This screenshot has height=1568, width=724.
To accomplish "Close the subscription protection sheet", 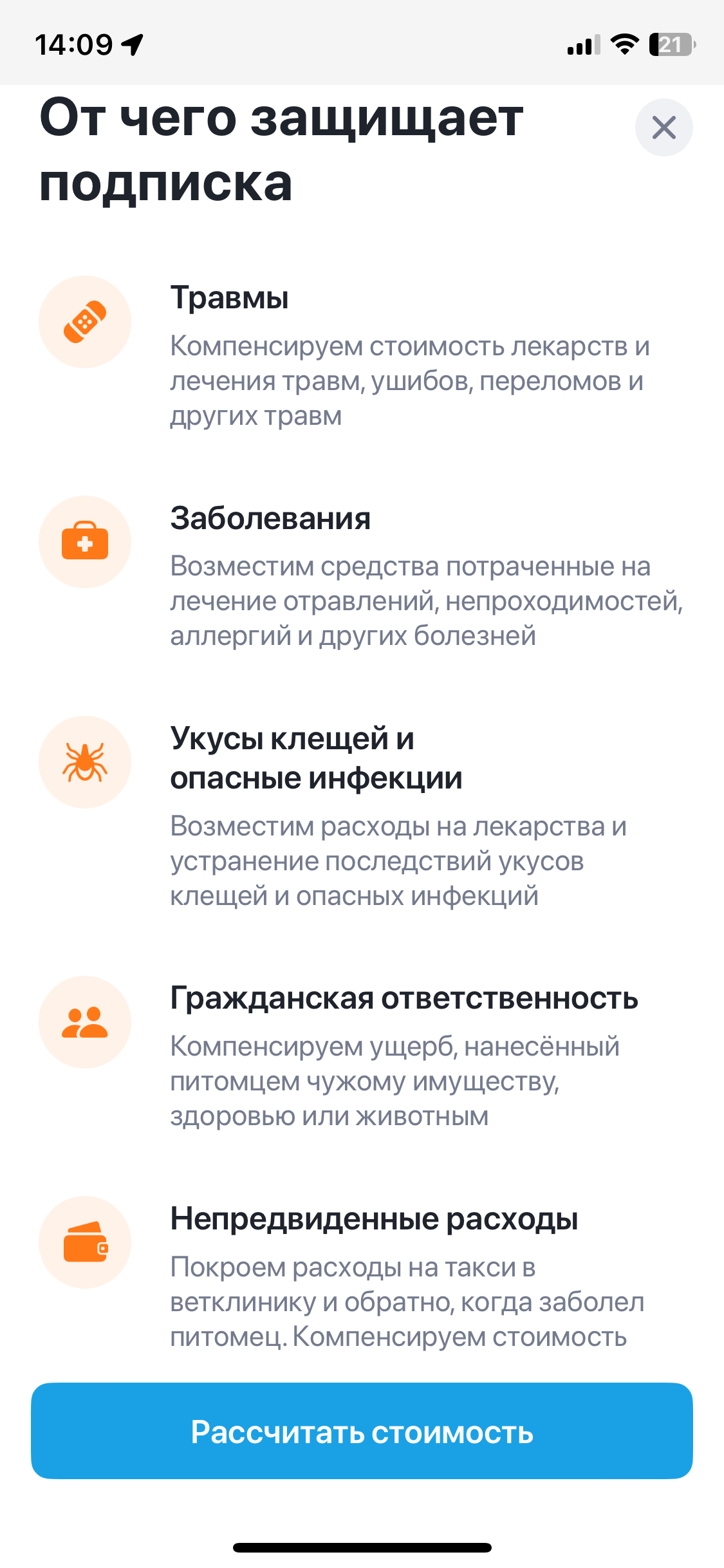I will 664,127.
